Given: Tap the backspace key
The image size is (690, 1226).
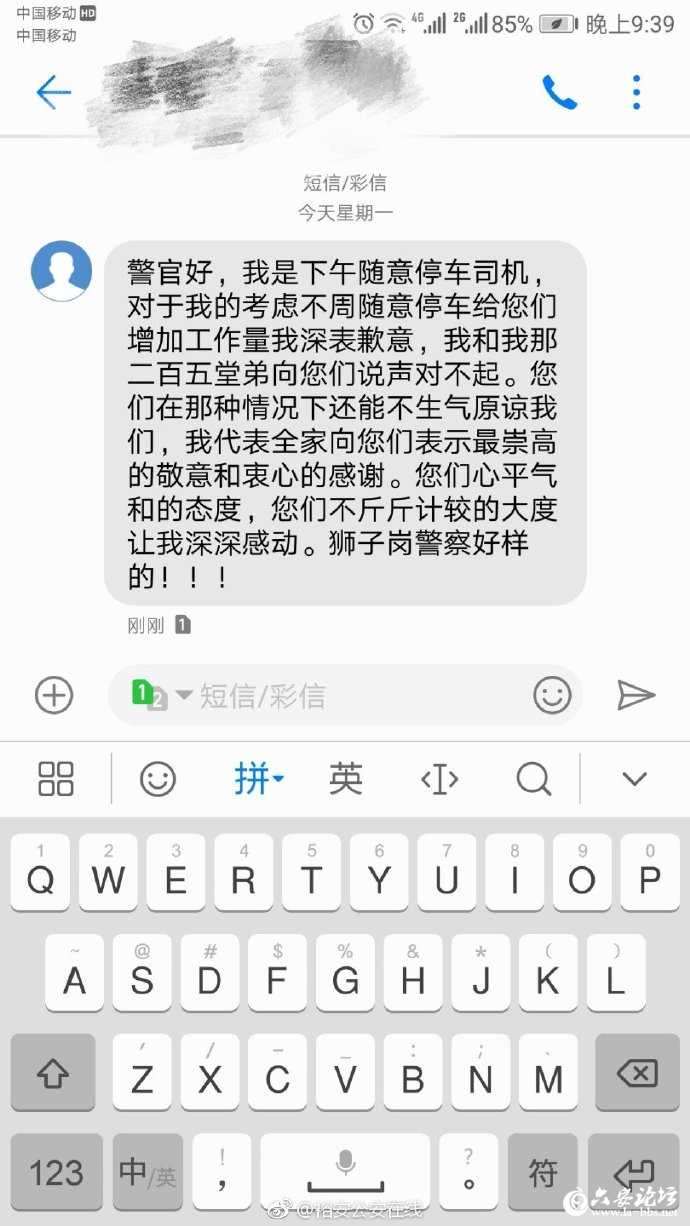Looking at the screenshot, I should click(x=637, y=1074).
